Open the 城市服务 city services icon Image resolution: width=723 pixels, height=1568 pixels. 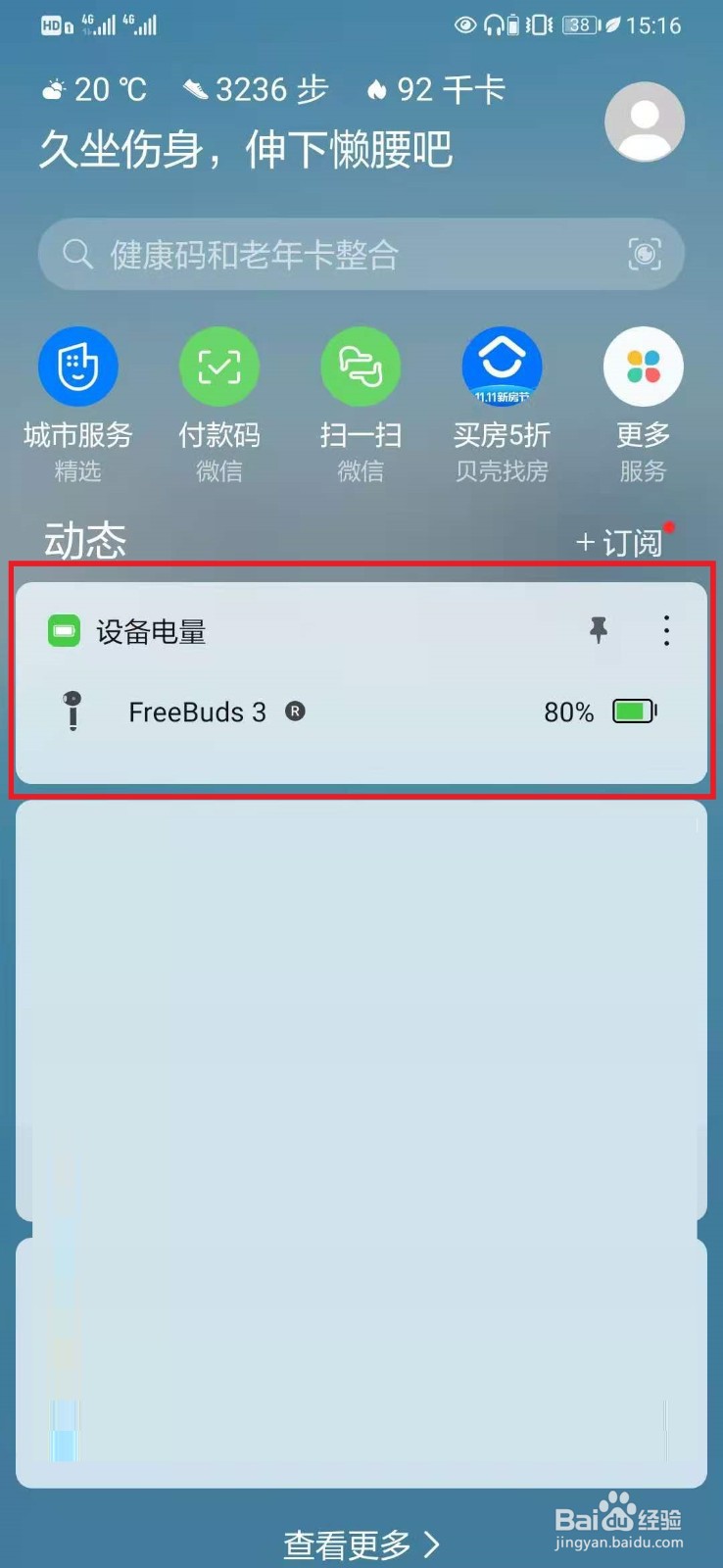tap(77, 367)
